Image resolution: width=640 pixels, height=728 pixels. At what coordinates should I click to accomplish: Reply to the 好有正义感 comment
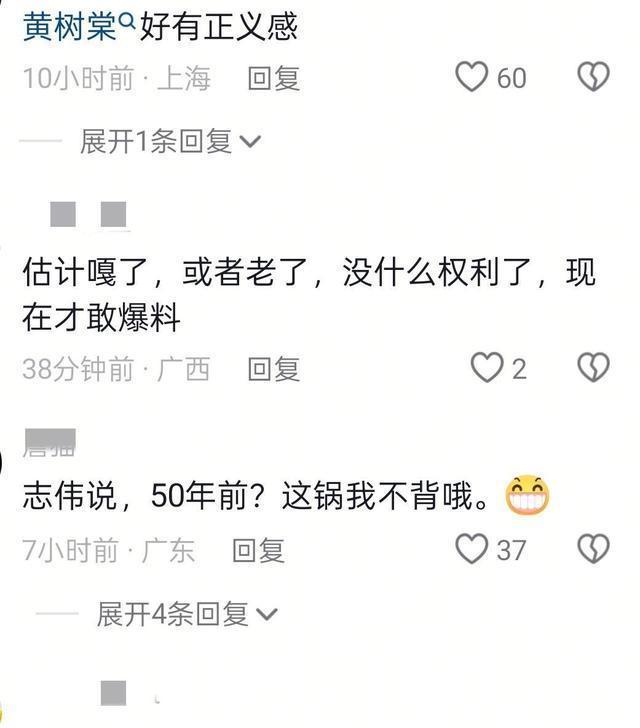(x=274, y=78)
